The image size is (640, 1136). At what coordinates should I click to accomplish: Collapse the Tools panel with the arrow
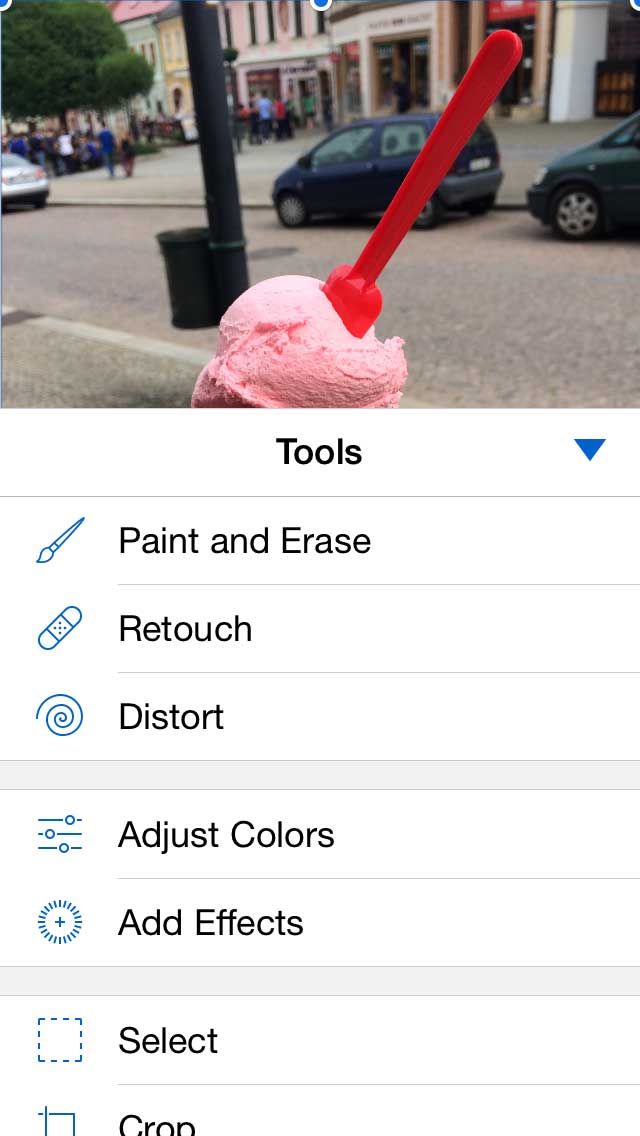[x=590, y=451]
